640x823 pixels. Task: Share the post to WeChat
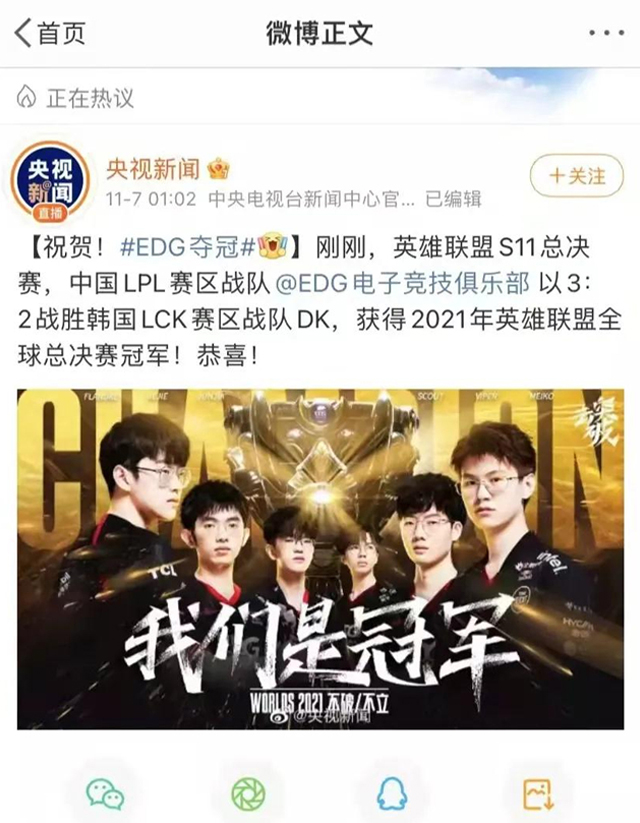105,794
